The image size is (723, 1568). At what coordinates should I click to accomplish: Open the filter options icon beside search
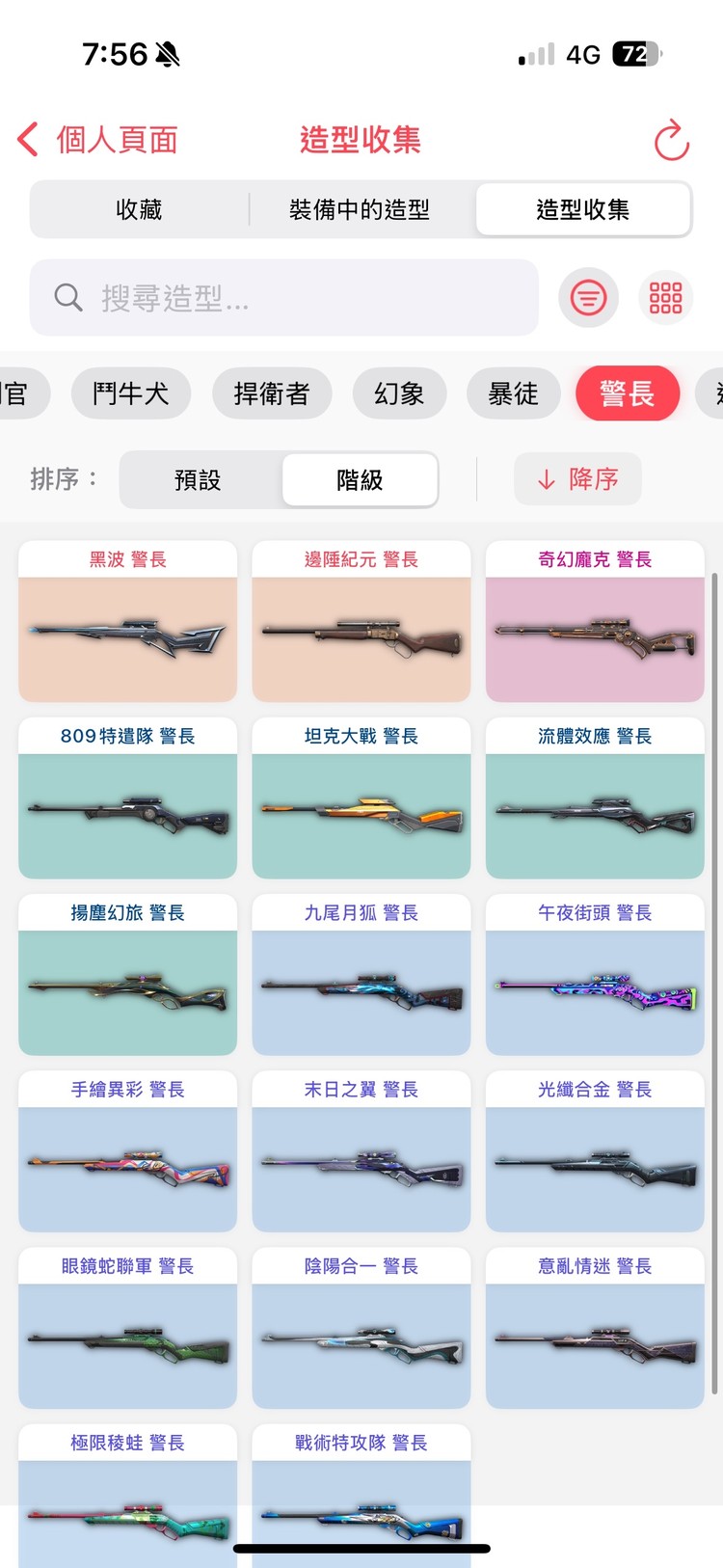(588, 297)
